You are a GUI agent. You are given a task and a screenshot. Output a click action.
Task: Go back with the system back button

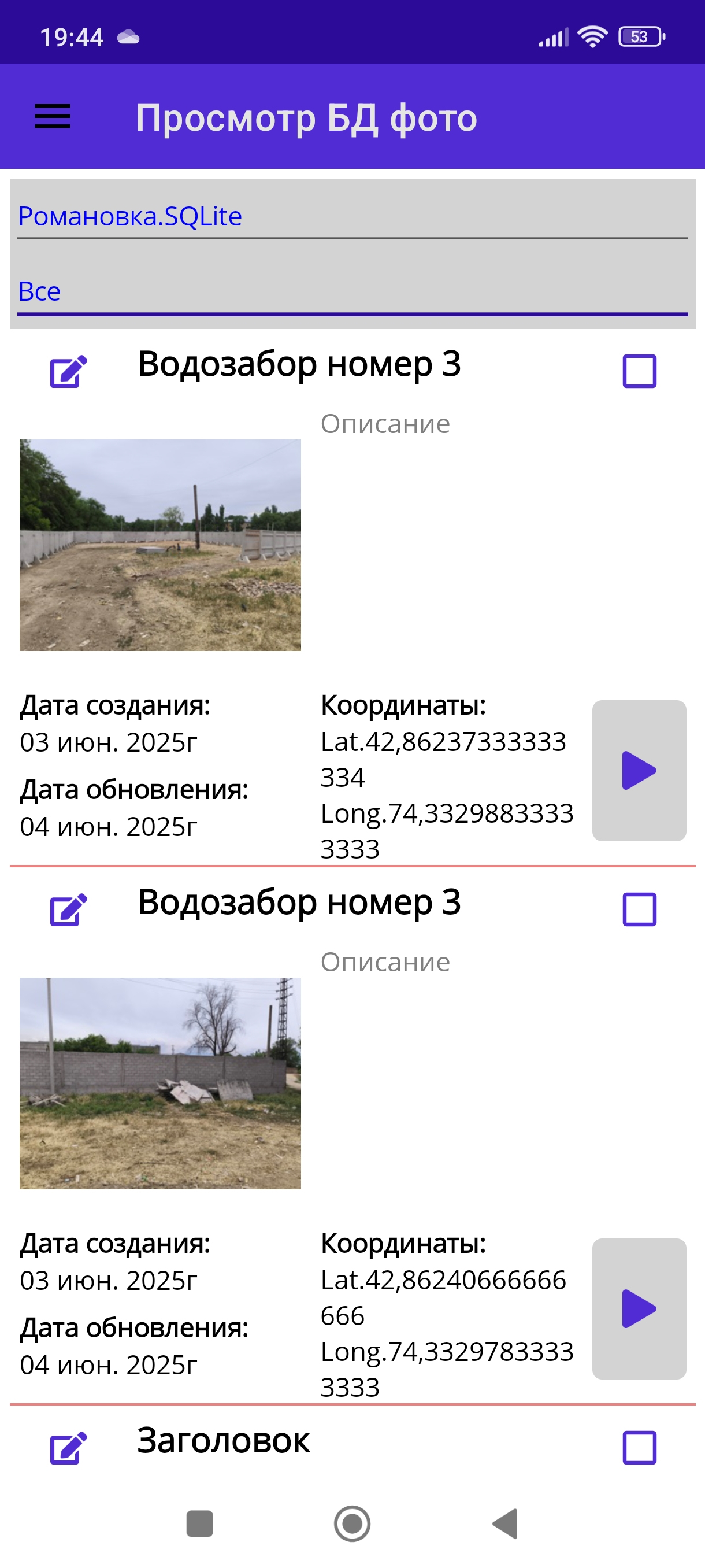(506, 1523)
